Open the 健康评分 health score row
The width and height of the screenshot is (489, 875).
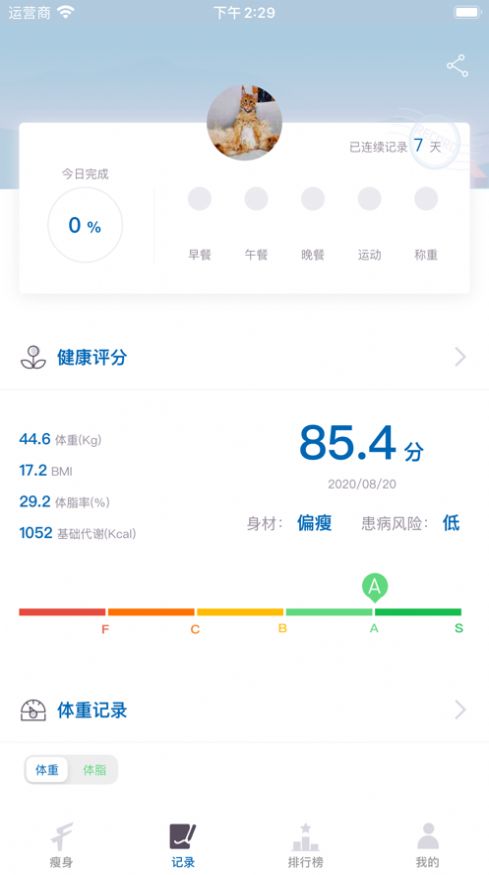pos(244,357)
